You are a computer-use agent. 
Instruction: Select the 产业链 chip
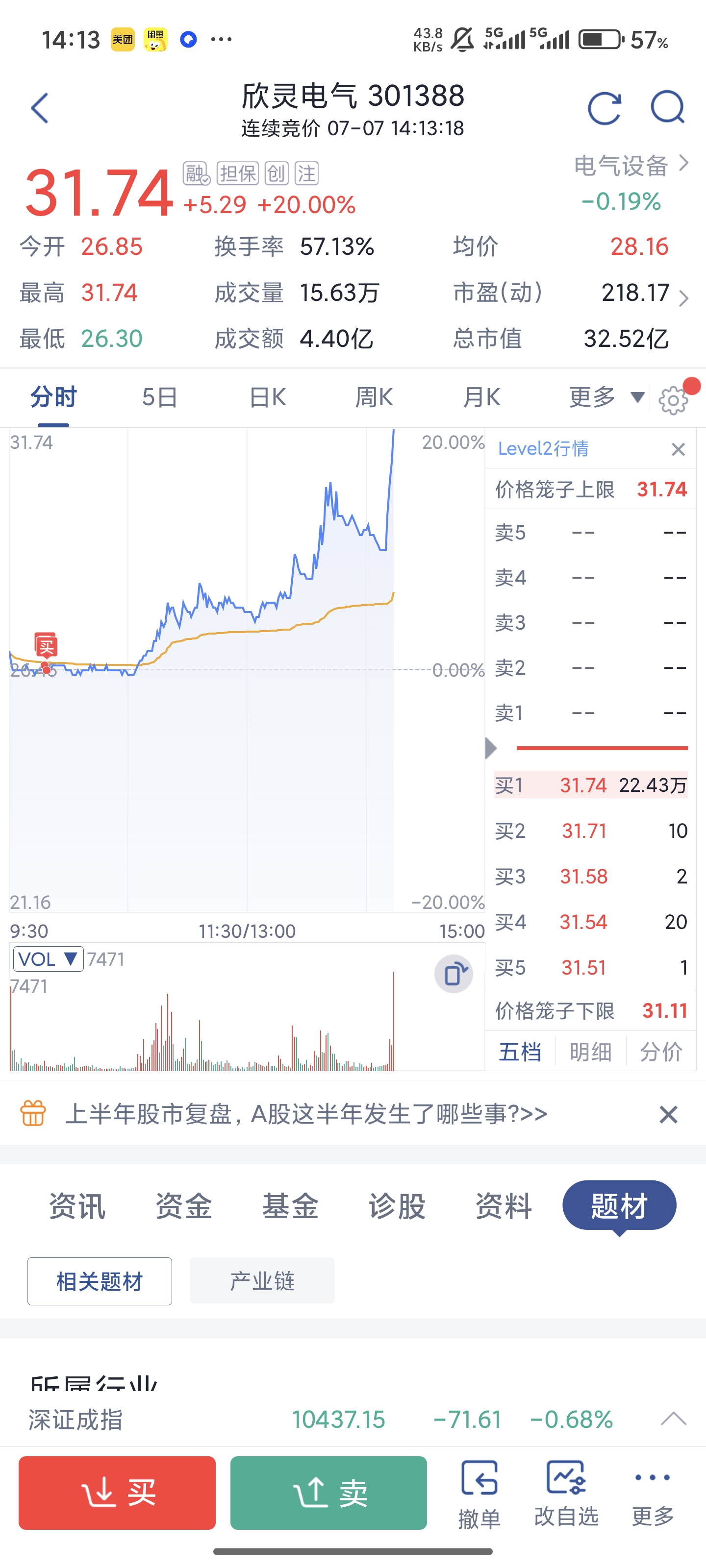click(262, 1281)
